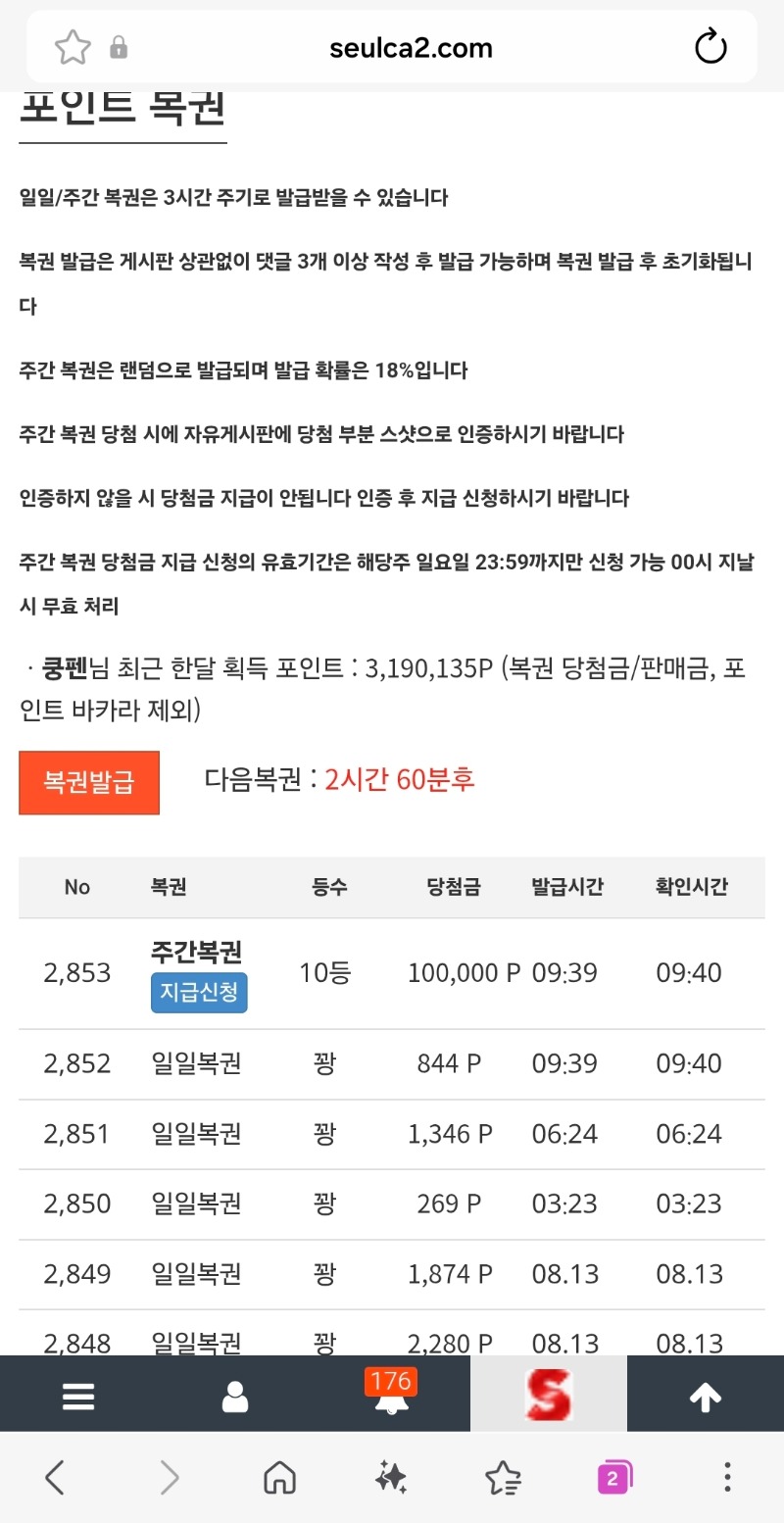Open the bookmarks list
Image resolution: width=784 pixels, height=1523 pixels.
point(503,1477)
